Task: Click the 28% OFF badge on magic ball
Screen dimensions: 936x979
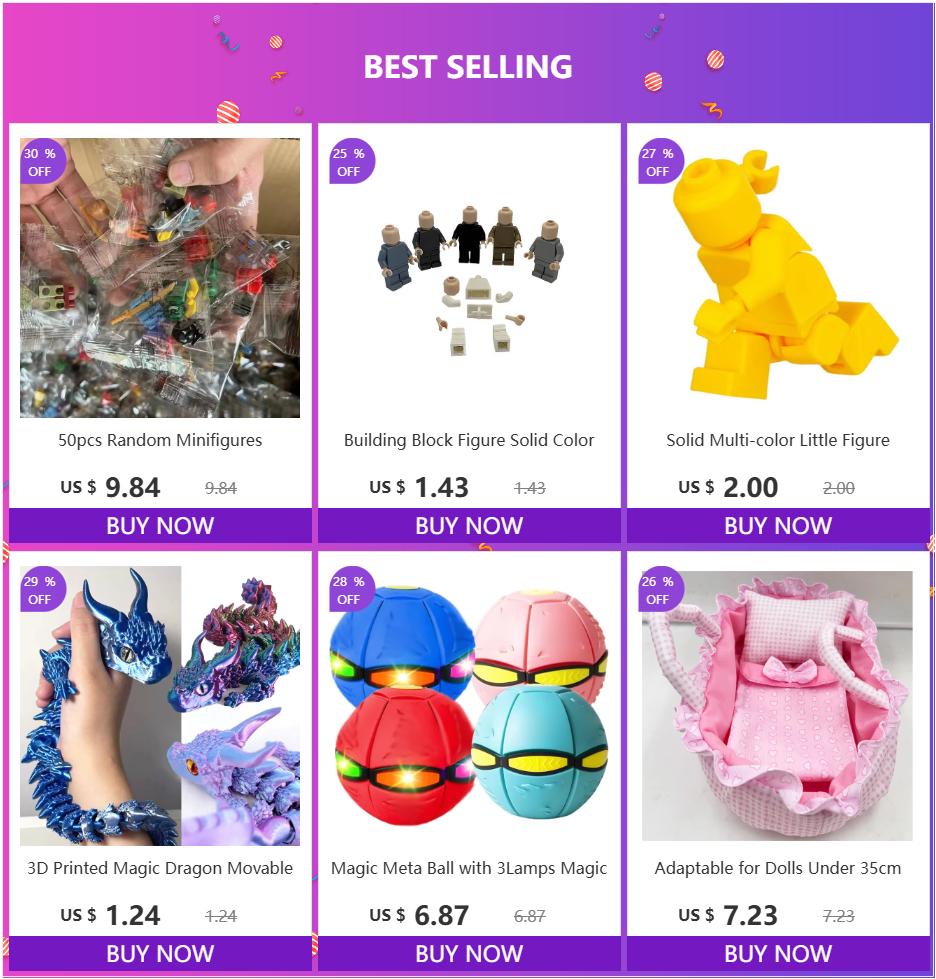Action: coord(352,591)
